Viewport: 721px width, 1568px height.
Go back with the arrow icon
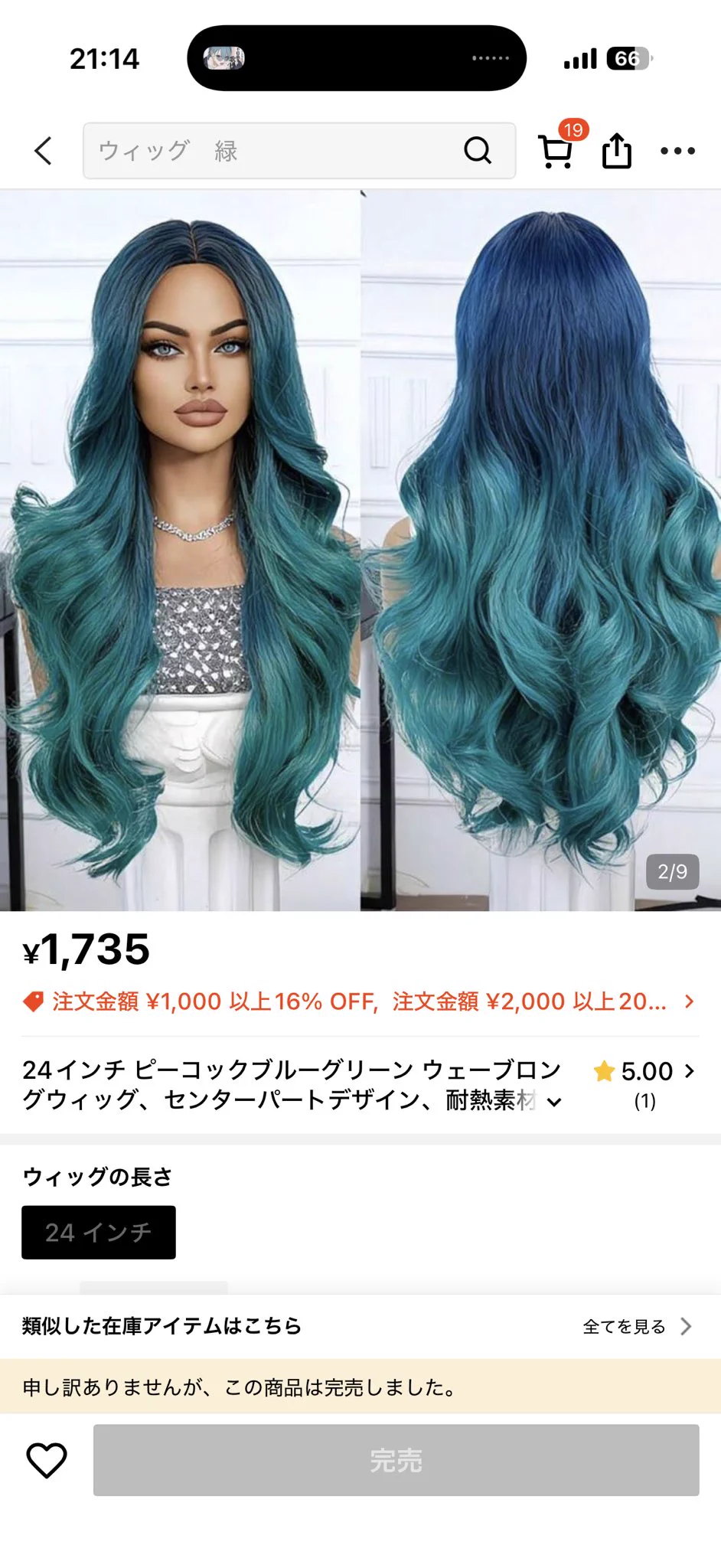(44, 151)
